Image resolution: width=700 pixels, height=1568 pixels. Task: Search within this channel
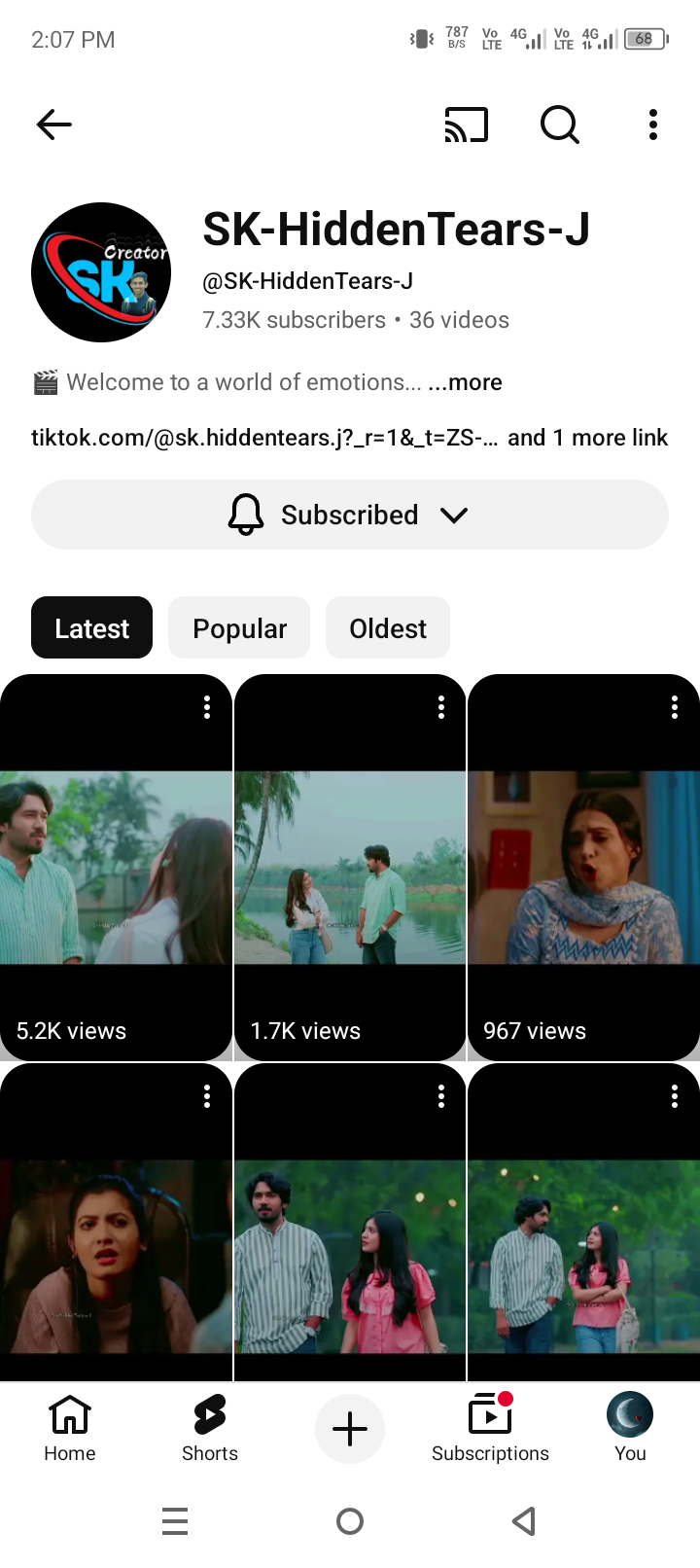click(x=559, y=125)
